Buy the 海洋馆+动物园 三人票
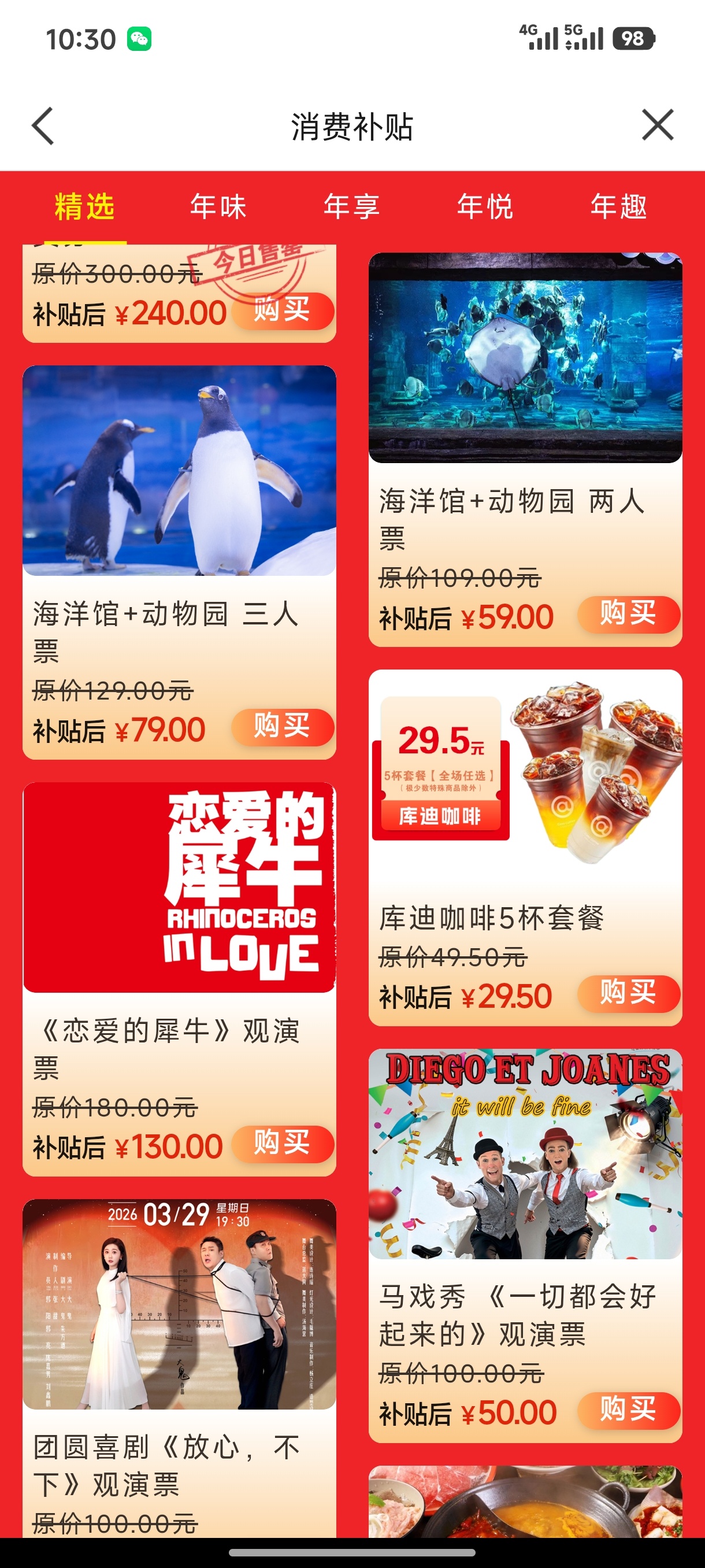The image size is (705, 1568). pyautogui.click(x=282, y=727)
